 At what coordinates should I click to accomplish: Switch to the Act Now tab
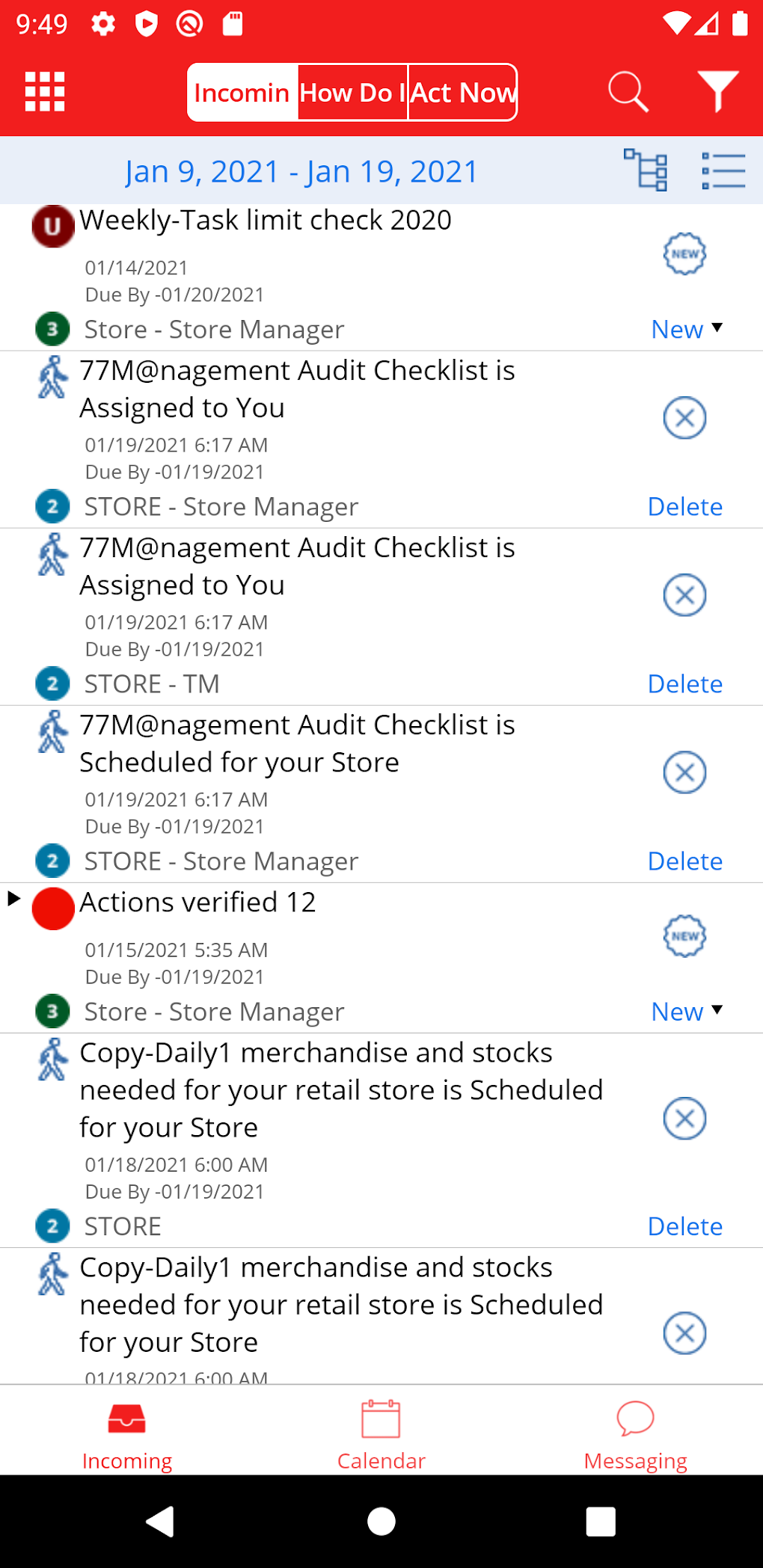[x=462, y=92]
